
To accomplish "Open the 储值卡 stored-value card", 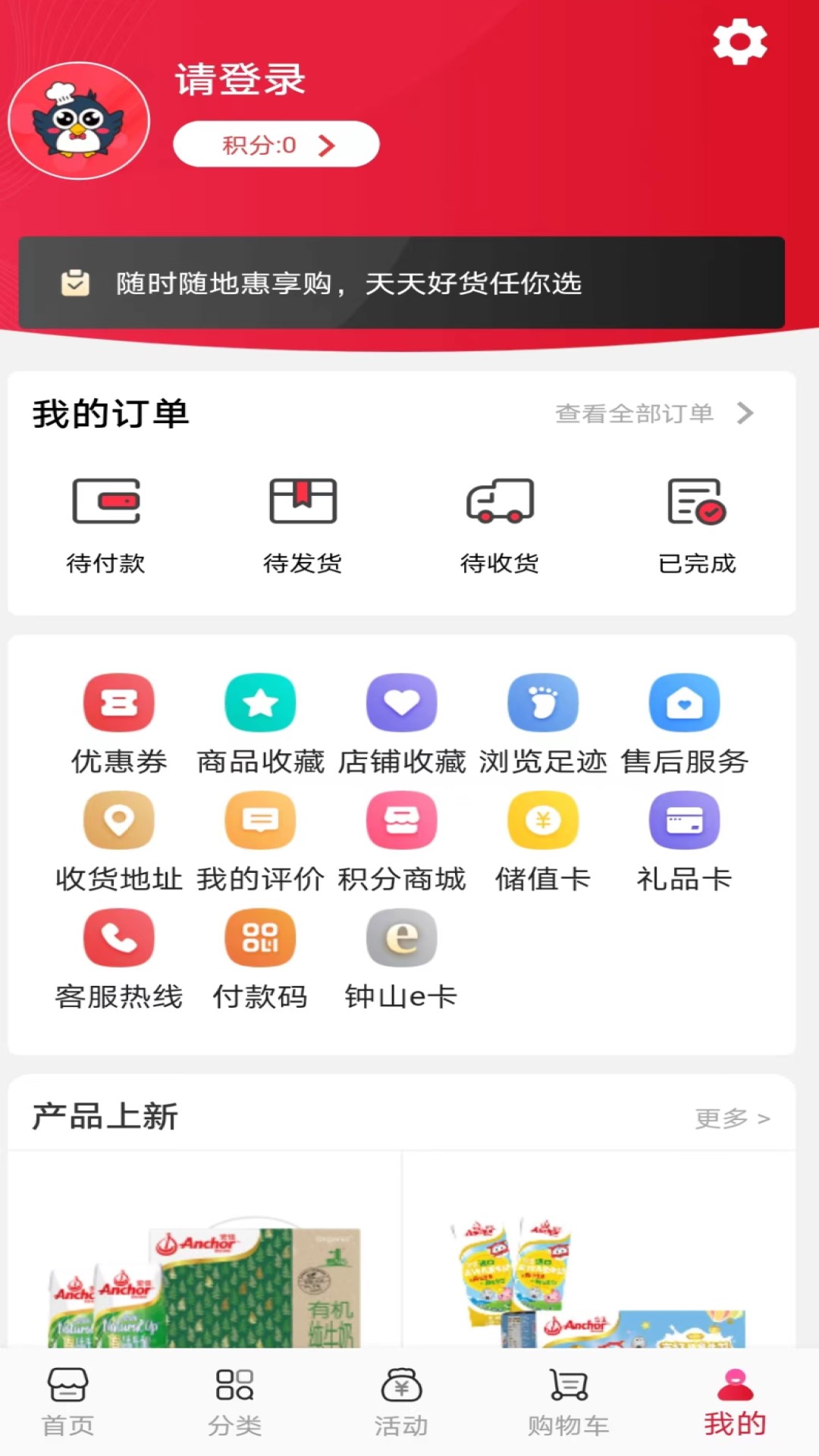I will [543, 821].
